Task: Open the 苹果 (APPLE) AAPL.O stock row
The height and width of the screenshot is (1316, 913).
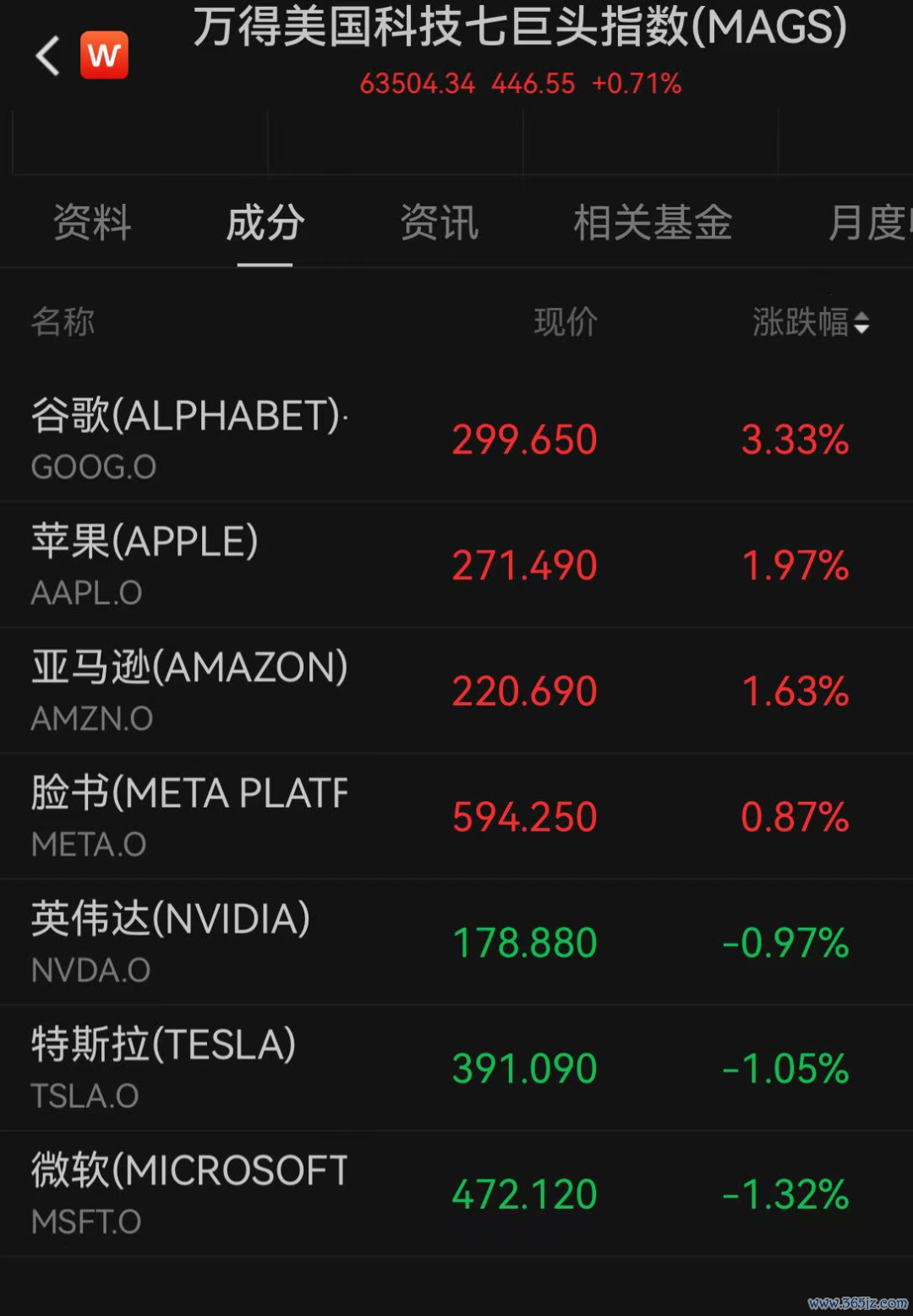Action: pos(456,565)
